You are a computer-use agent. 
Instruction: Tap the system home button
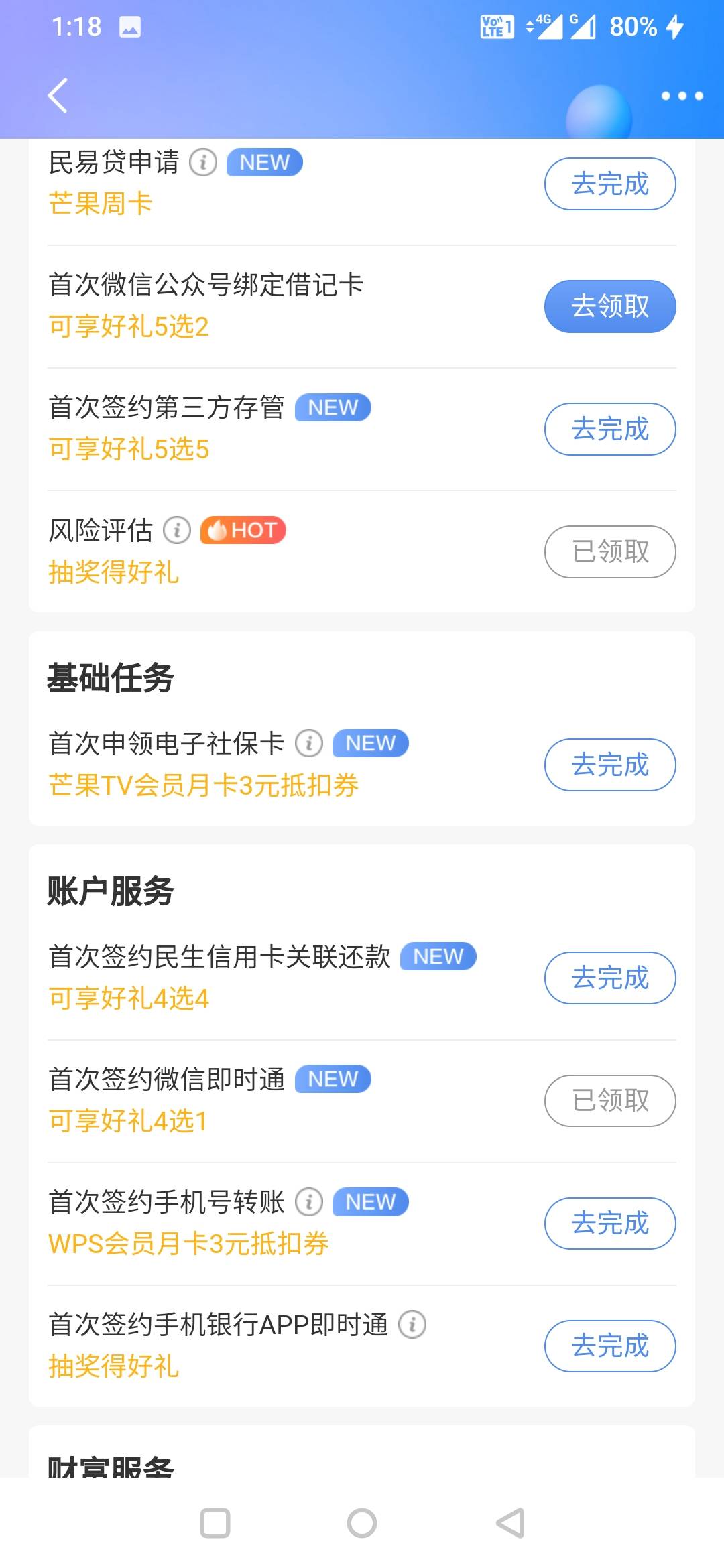(x=362, y=1523)
